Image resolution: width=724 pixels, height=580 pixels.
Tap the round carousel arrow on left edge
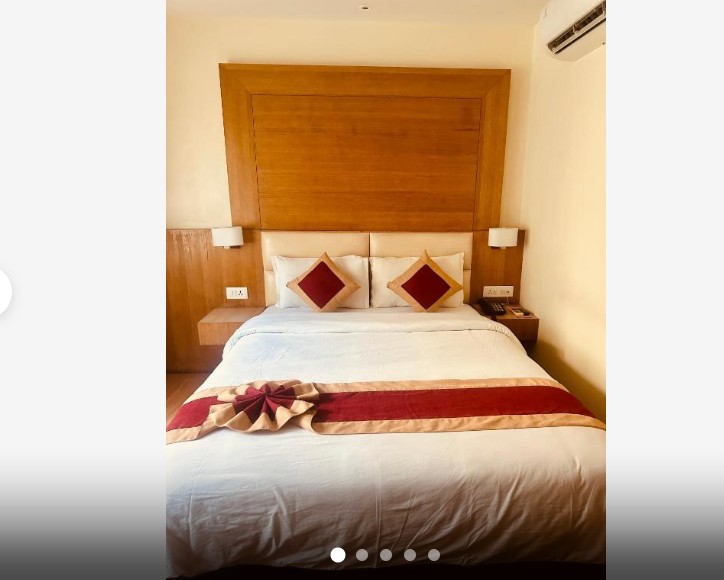pyautogui.click(x=4, y=293)
